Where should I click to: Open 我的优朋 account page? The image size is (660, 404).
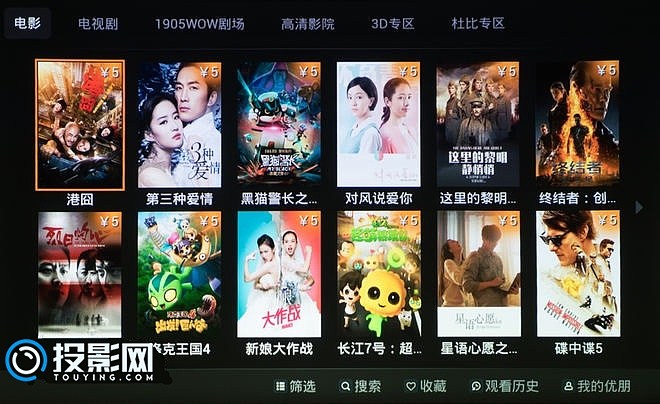[x=597, y=386]
